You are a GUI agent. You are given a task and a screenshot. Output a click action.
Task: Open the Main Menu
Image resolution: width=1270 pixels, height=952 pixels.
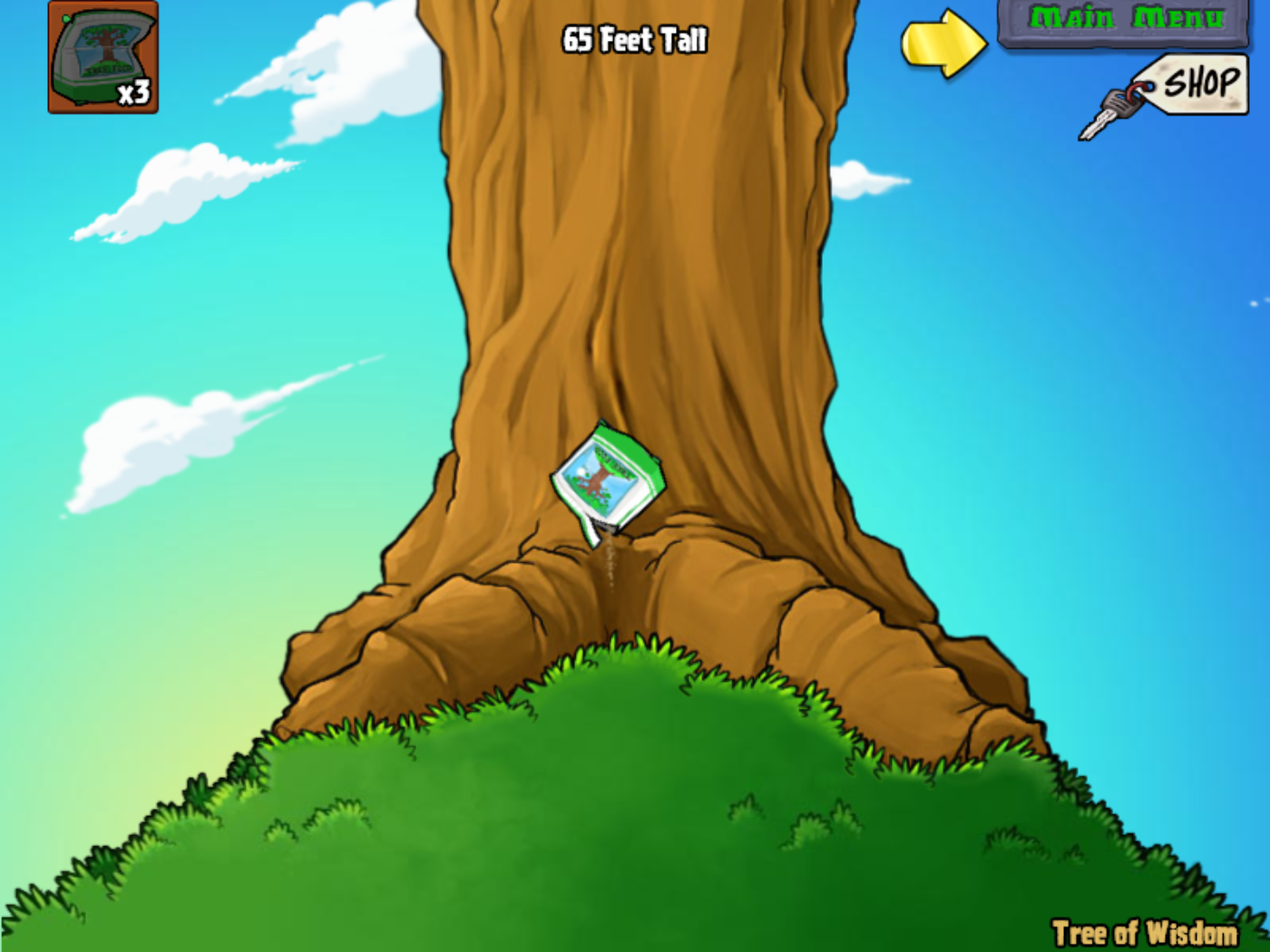point(1125,20)
